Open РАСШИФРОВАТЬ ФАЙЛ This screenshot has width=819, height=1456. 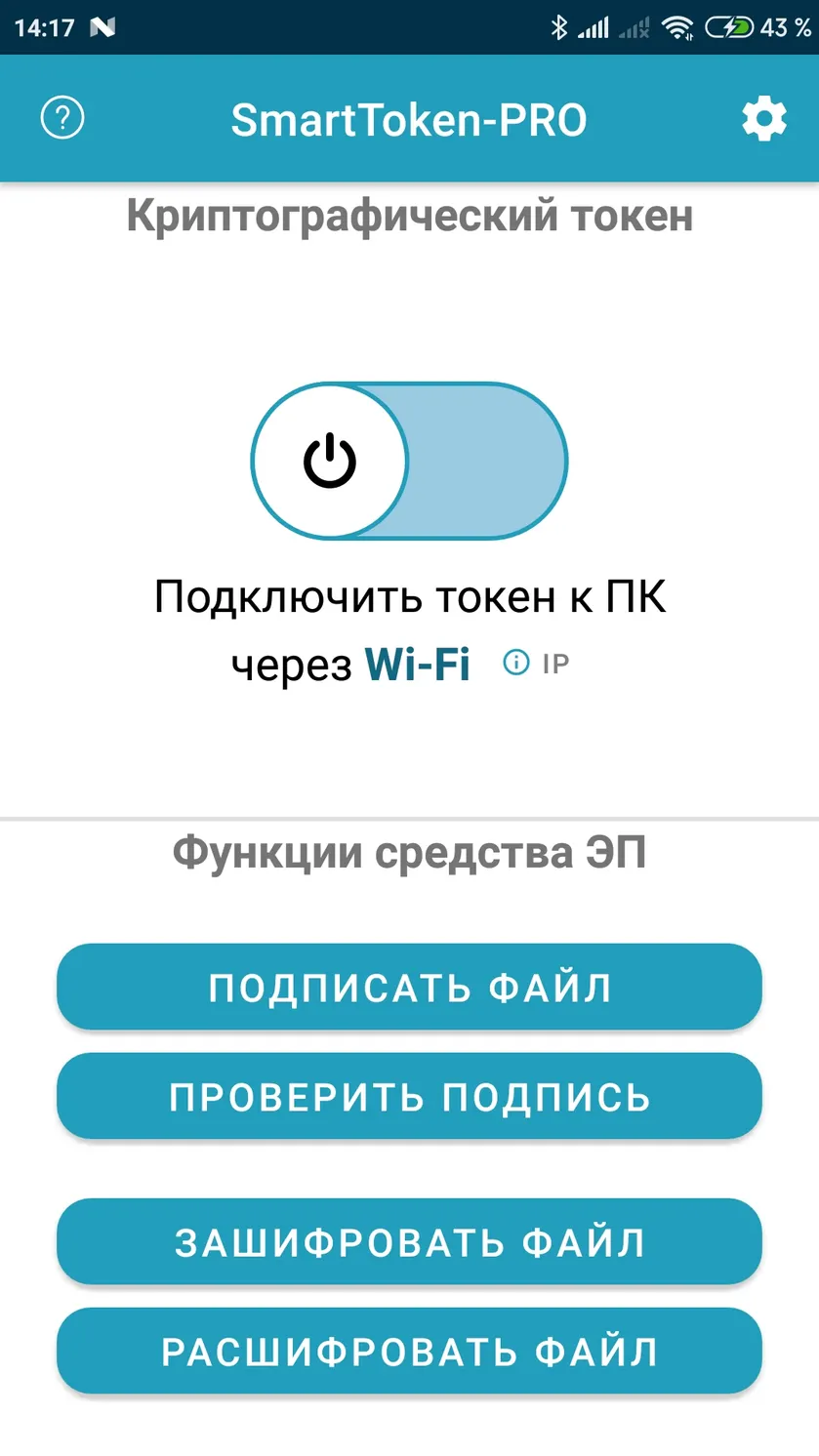[x=409, y=1351]
